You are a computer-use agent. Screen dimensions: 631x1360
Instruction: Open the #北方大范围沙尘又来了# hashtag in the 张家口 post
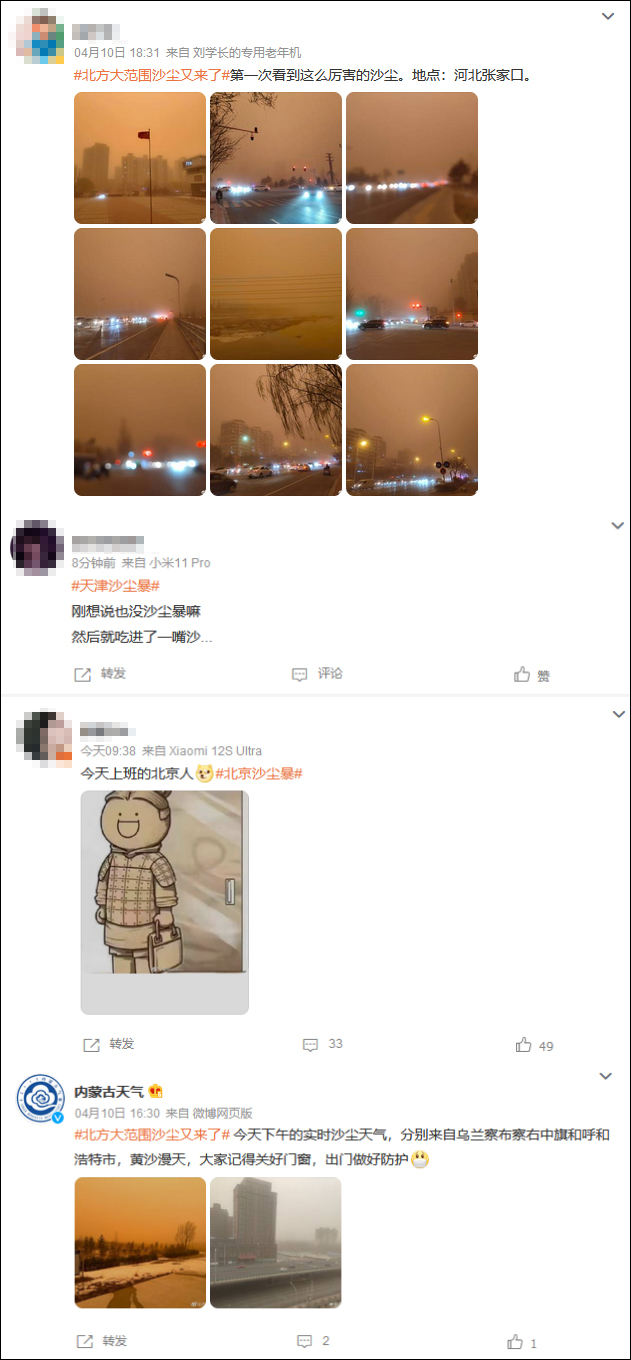[152, 75]
